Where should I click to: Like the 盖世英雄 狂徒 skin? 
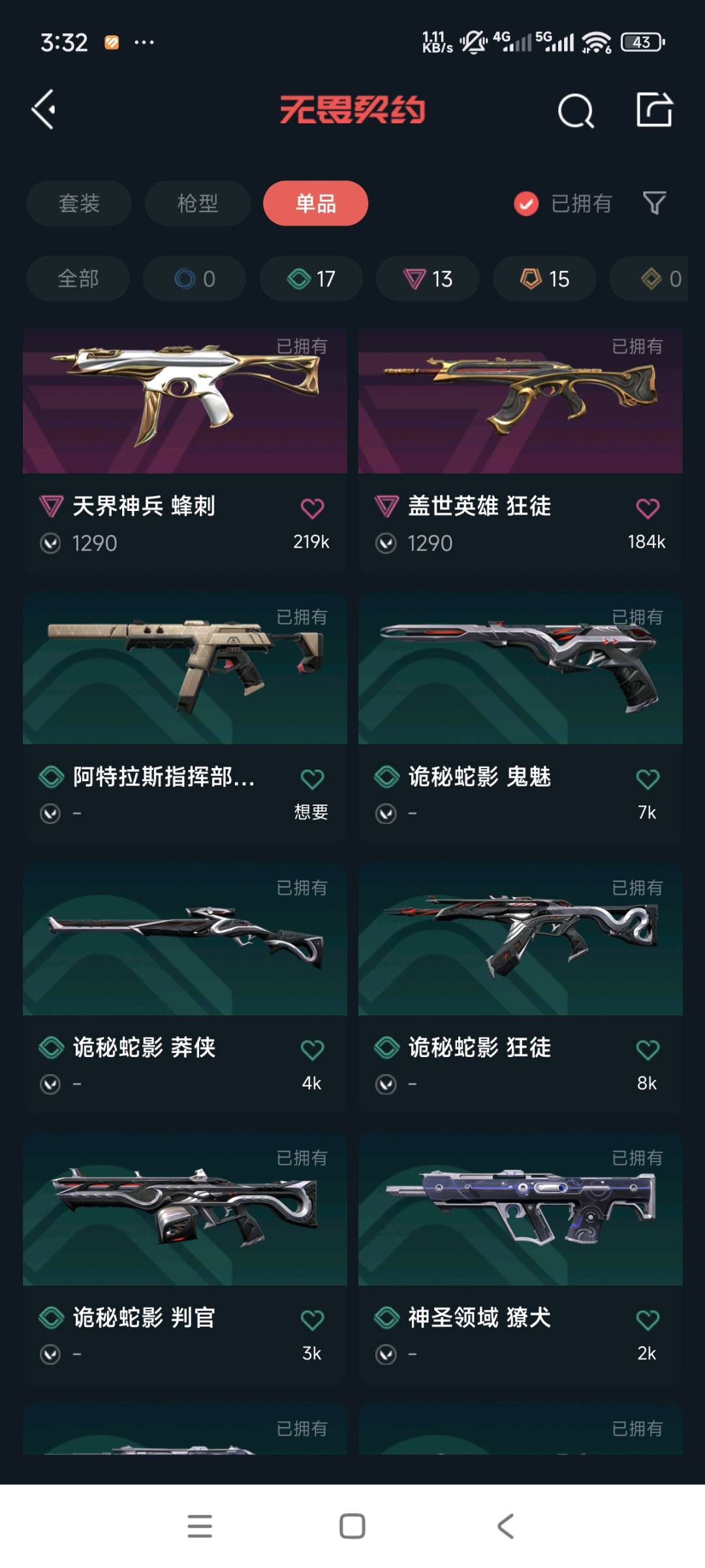coord(648,508)
